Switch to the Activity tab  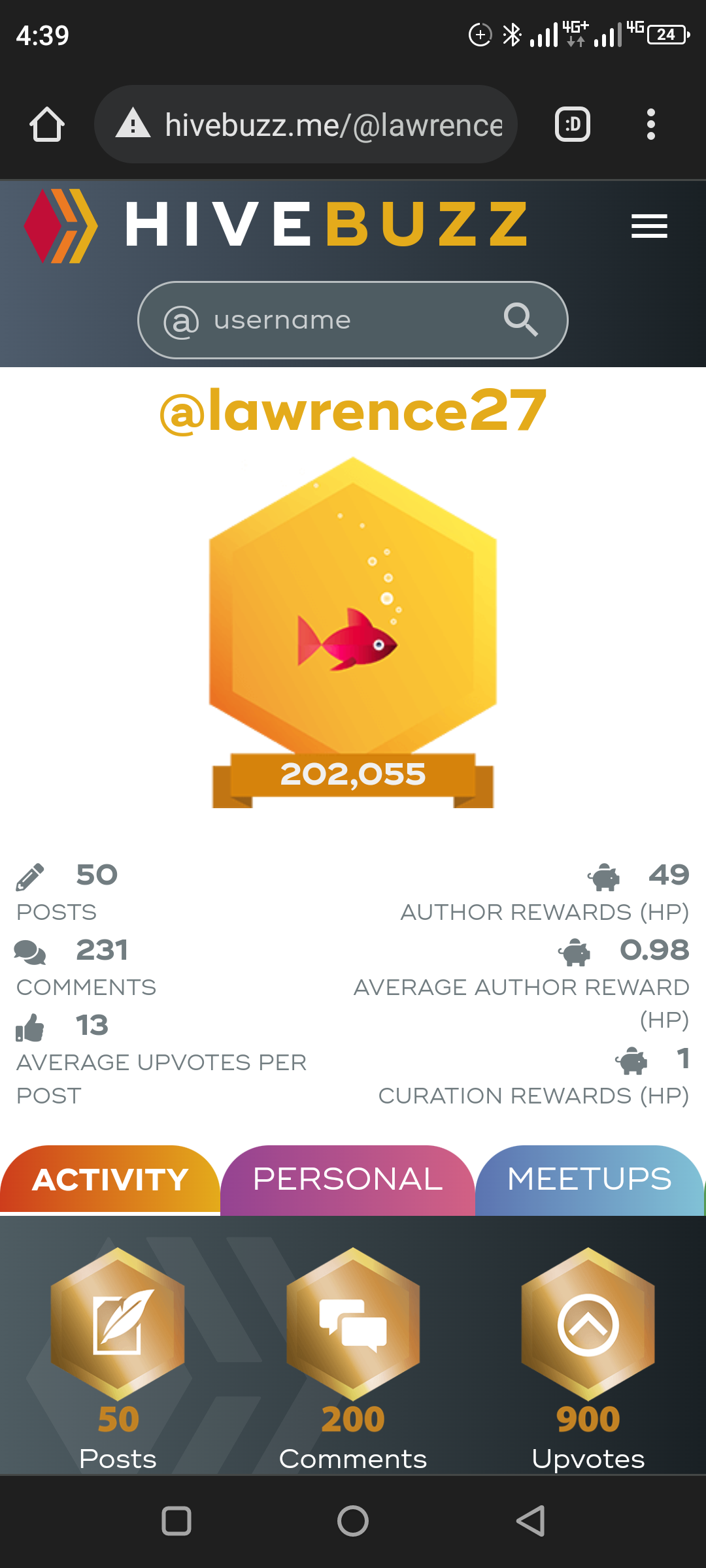[110, 1180]
